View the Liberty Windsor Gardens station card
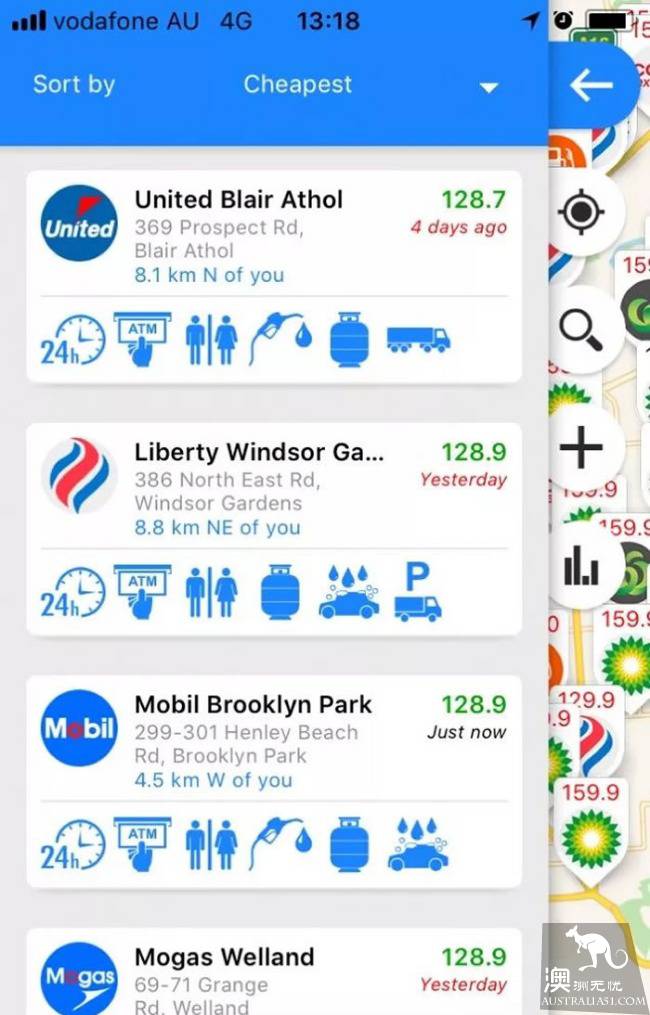This screenshot has height=1015, width=650. (273, 490)
